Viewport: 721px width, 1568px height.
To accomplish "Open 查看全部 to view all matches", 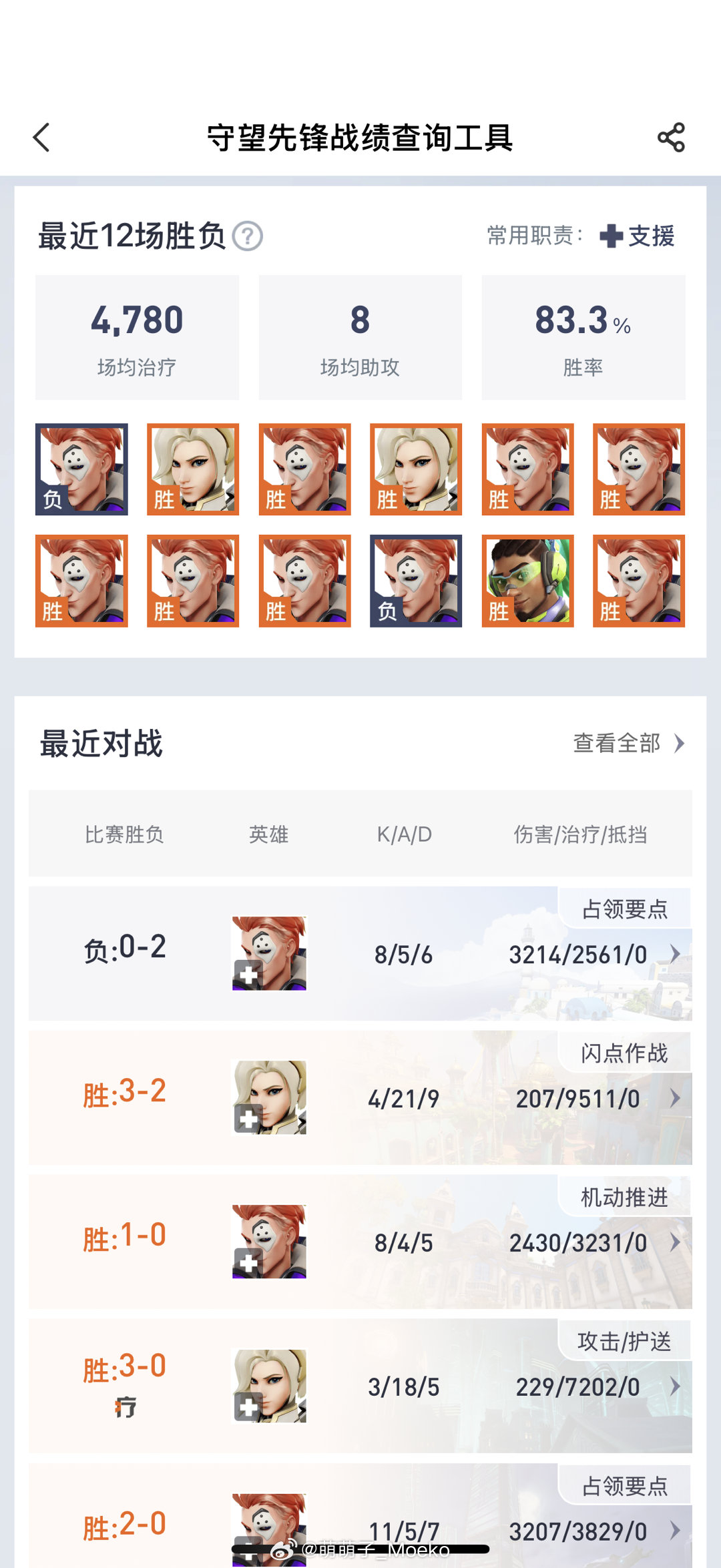I will click(x=628, y=743).
